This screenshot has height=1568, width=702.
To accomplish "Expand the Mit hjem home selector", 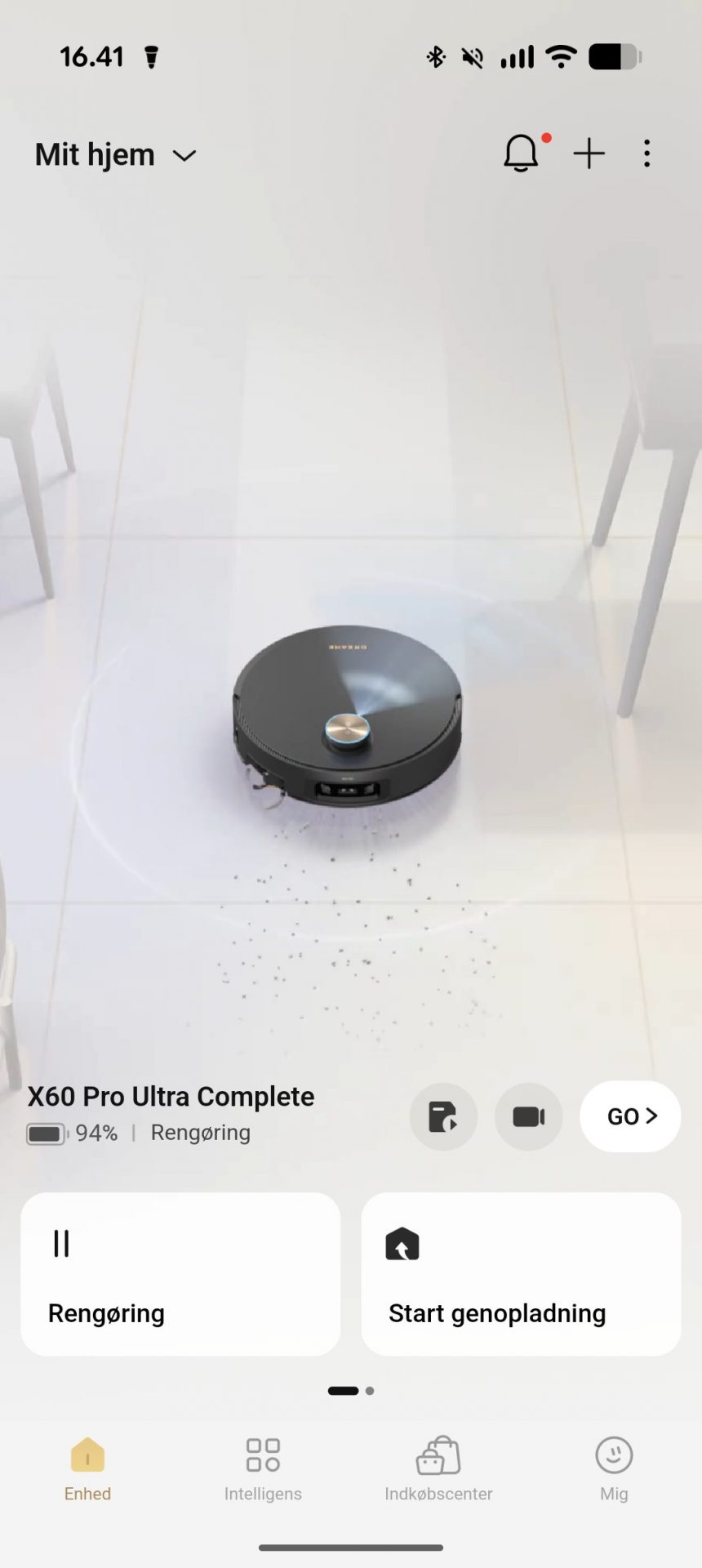I will pyautogui.click(x=115, y=154).
